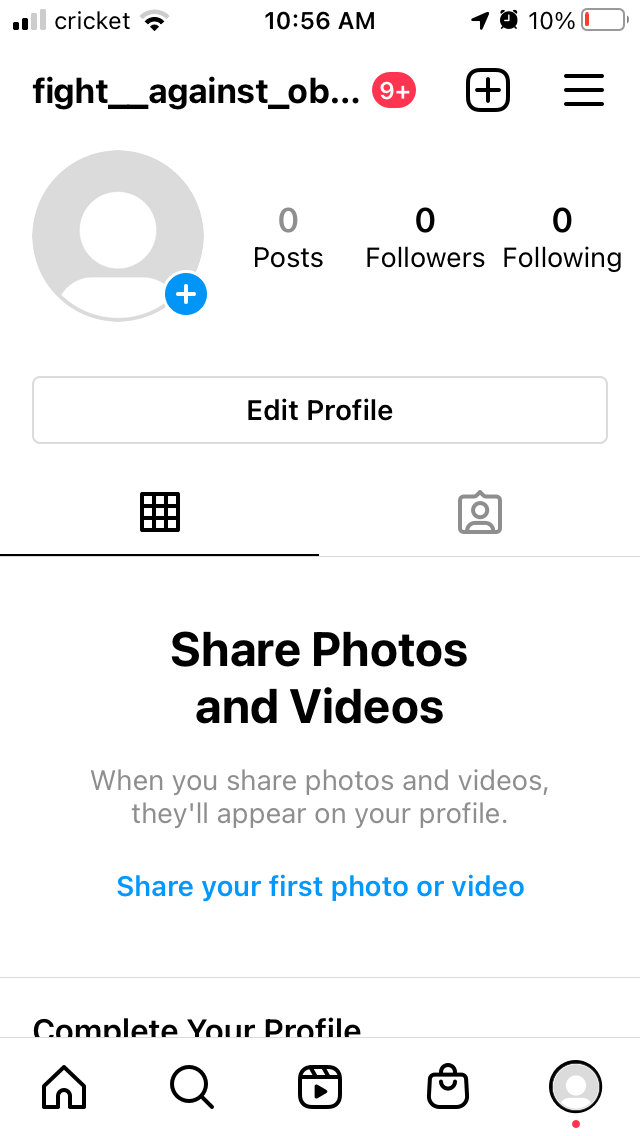Switch accounts via the username header
This screenshot has width=640, height=1136.
(x=195, y=91)
